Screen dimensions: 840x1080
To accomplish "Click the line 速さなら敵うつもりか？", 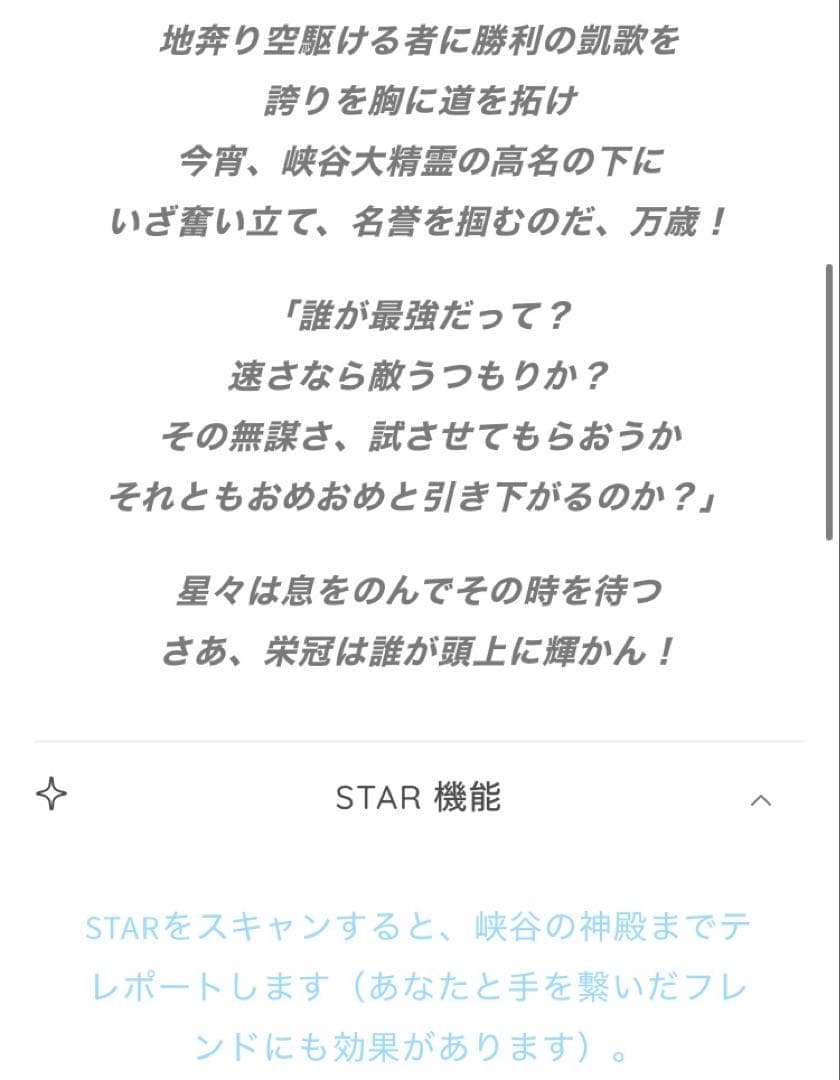I will click(419, 376).
